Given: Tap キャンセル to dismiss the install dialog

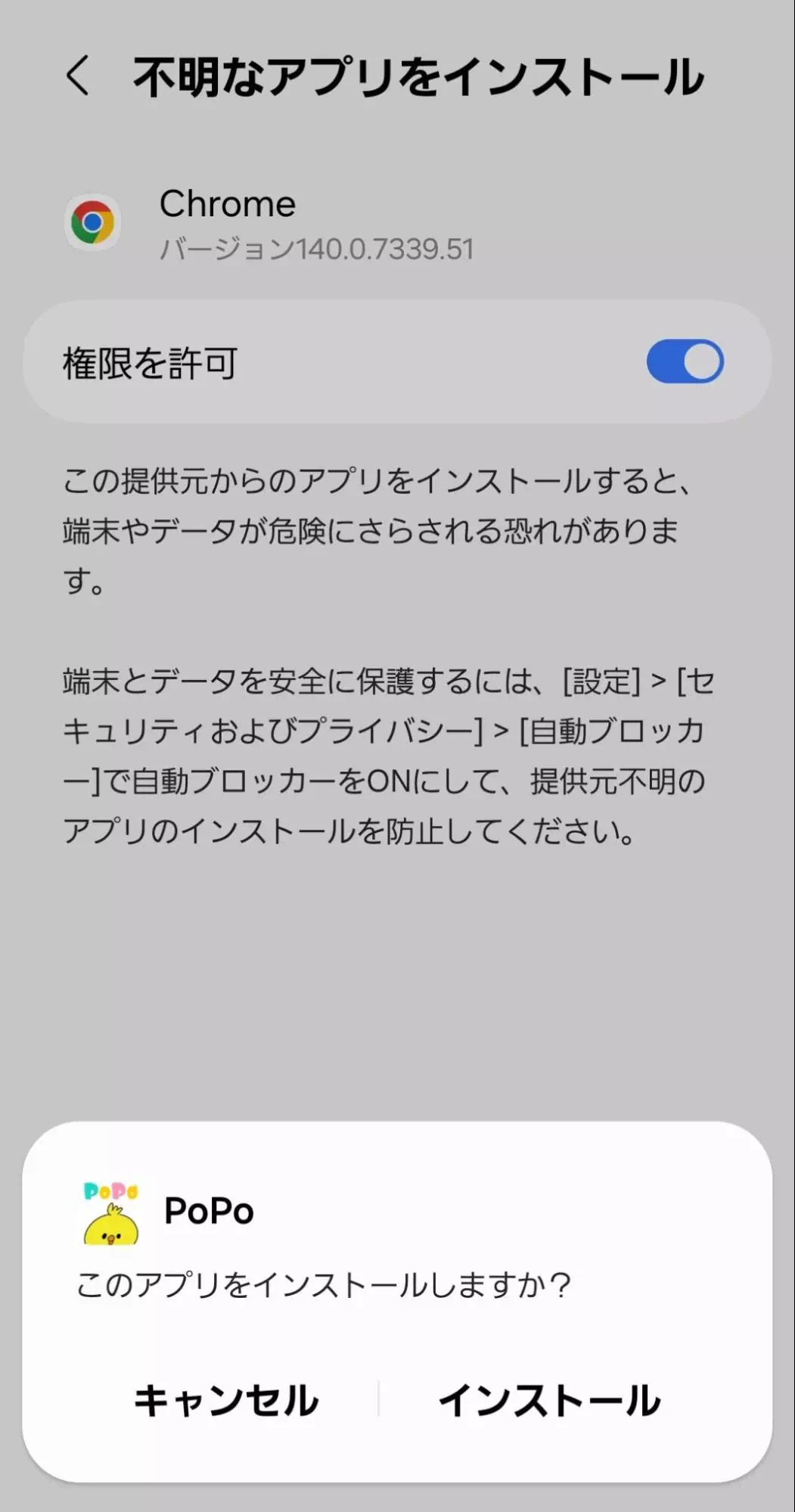Looking at the screenshot, I should pyautogui.click(x=226, y=1402).
